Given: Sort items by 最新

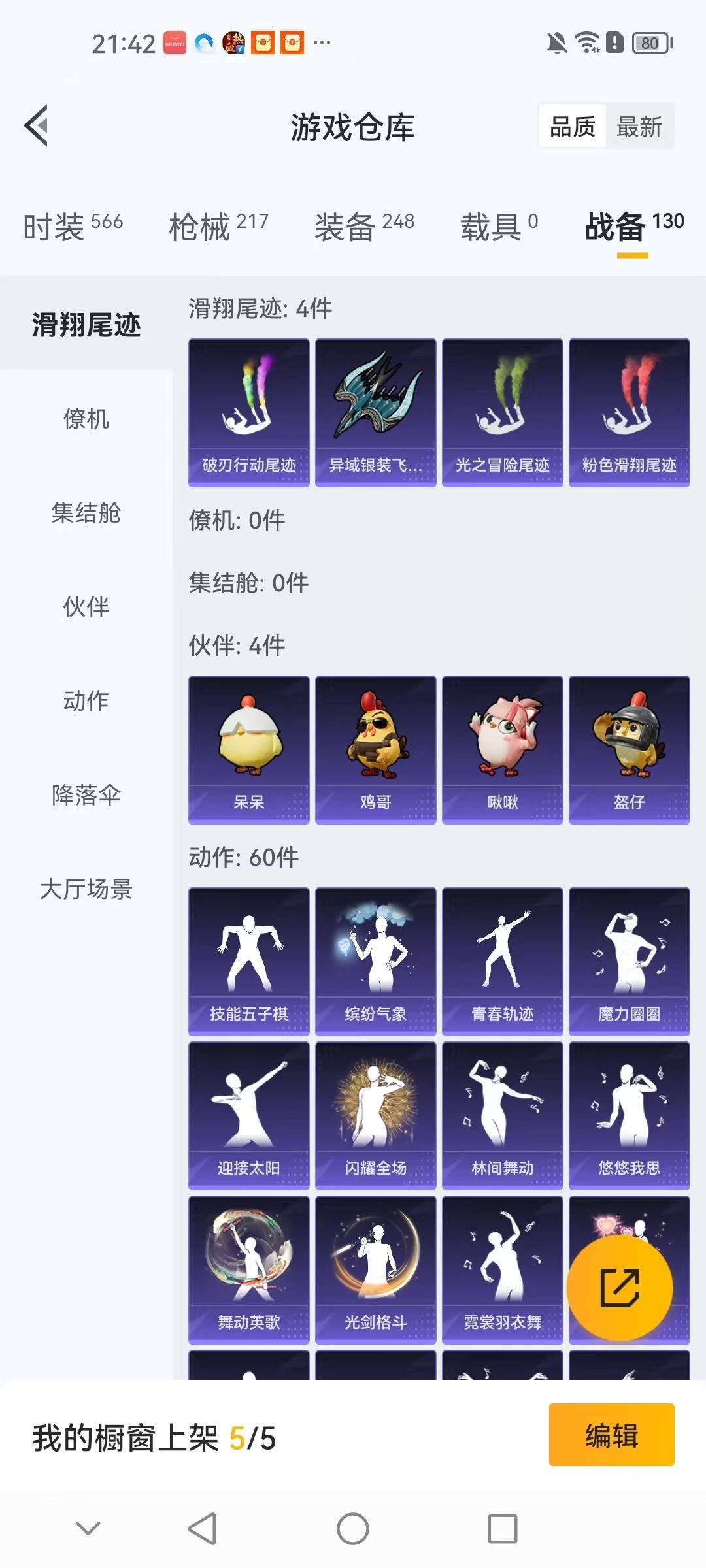Looking at the screenshot, I should pyautogui.click(x=639, y=126).
